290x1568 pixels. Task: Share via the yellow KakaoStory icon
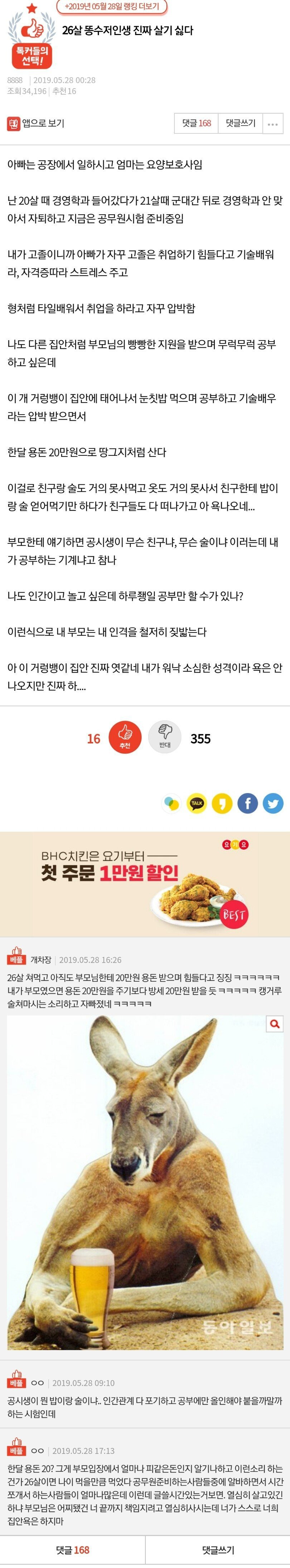point(222,803)
